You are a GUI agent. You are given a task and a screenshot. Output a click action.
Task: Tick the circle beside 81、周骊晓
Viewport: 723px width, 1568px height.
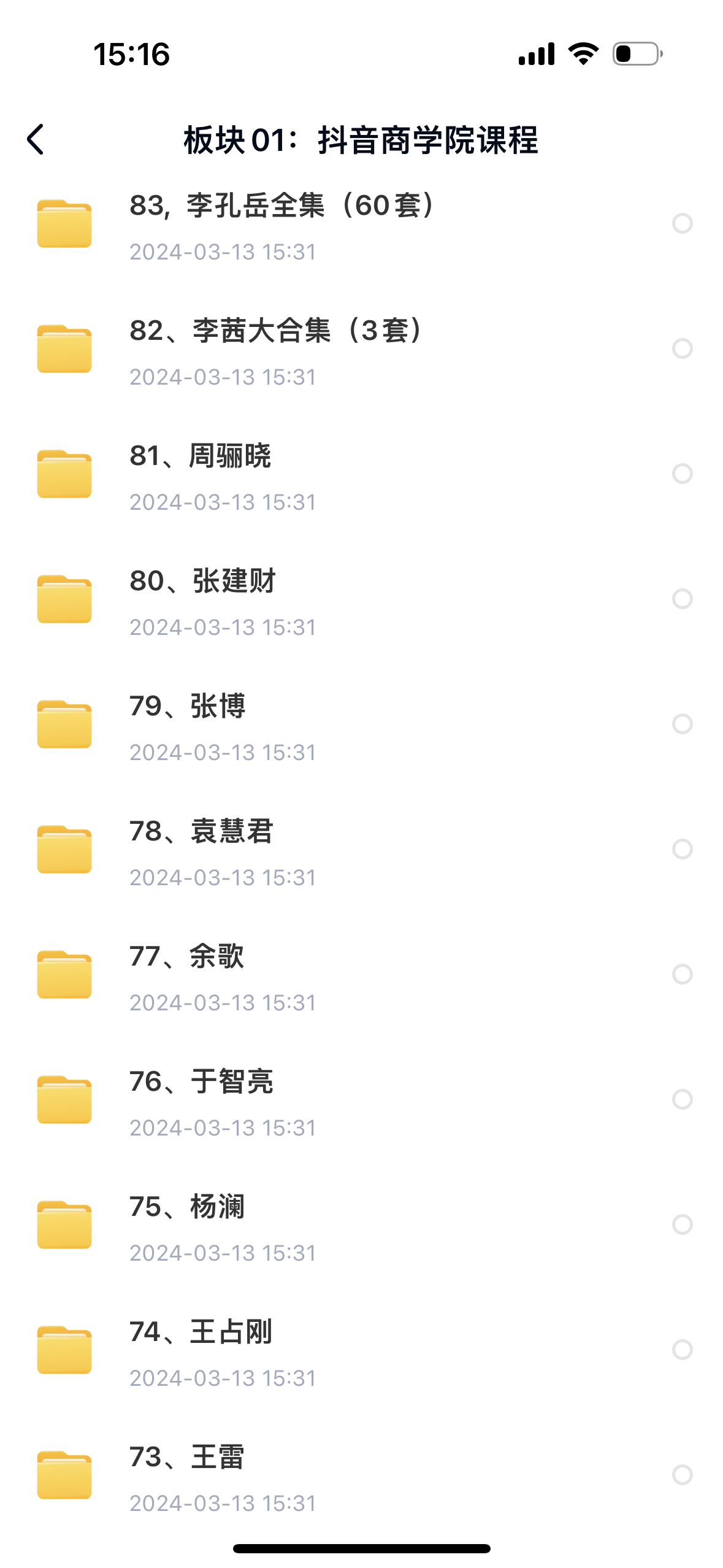[682, 474]
